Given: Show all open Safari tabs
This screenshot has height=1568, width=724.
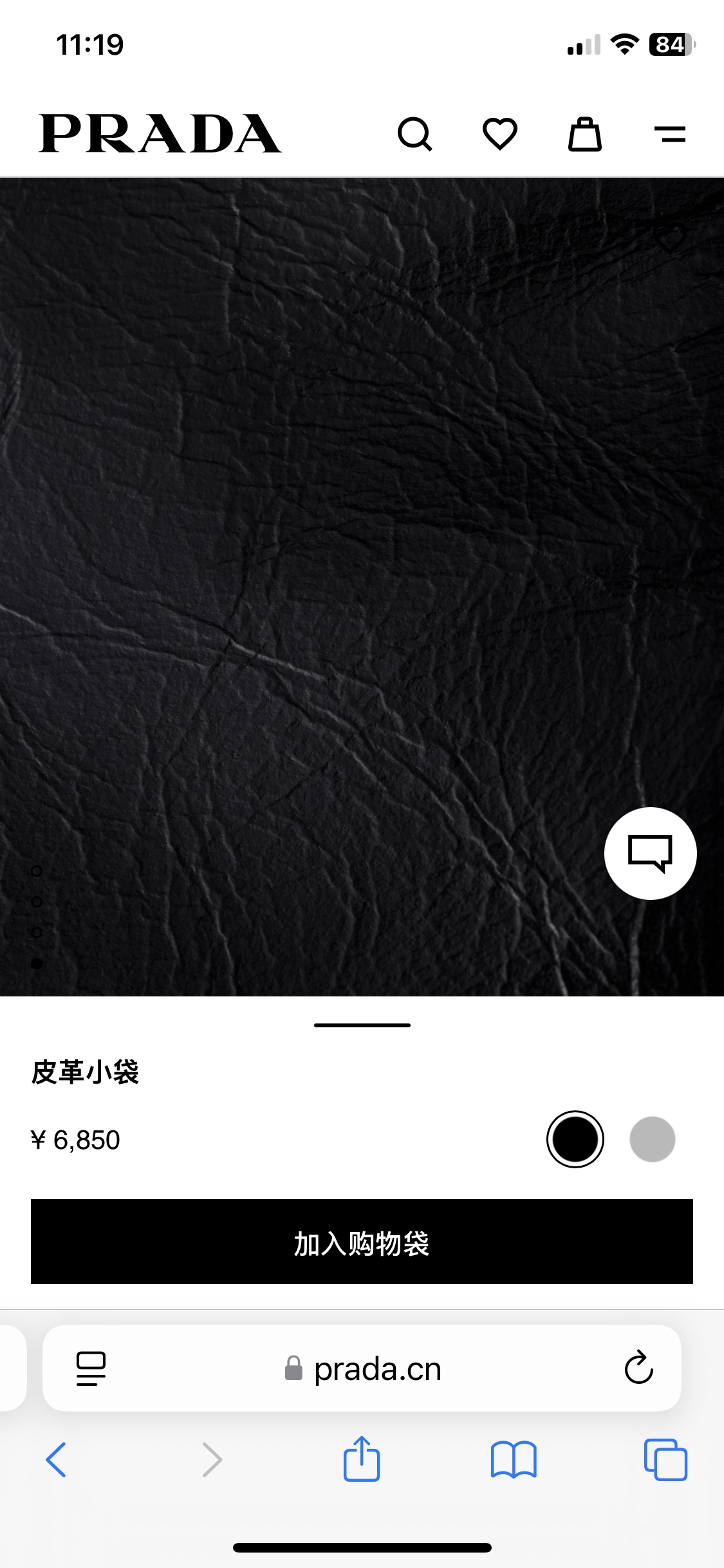Looking at the screenshot, I should pyautogui.click(x=665, y=1459).
